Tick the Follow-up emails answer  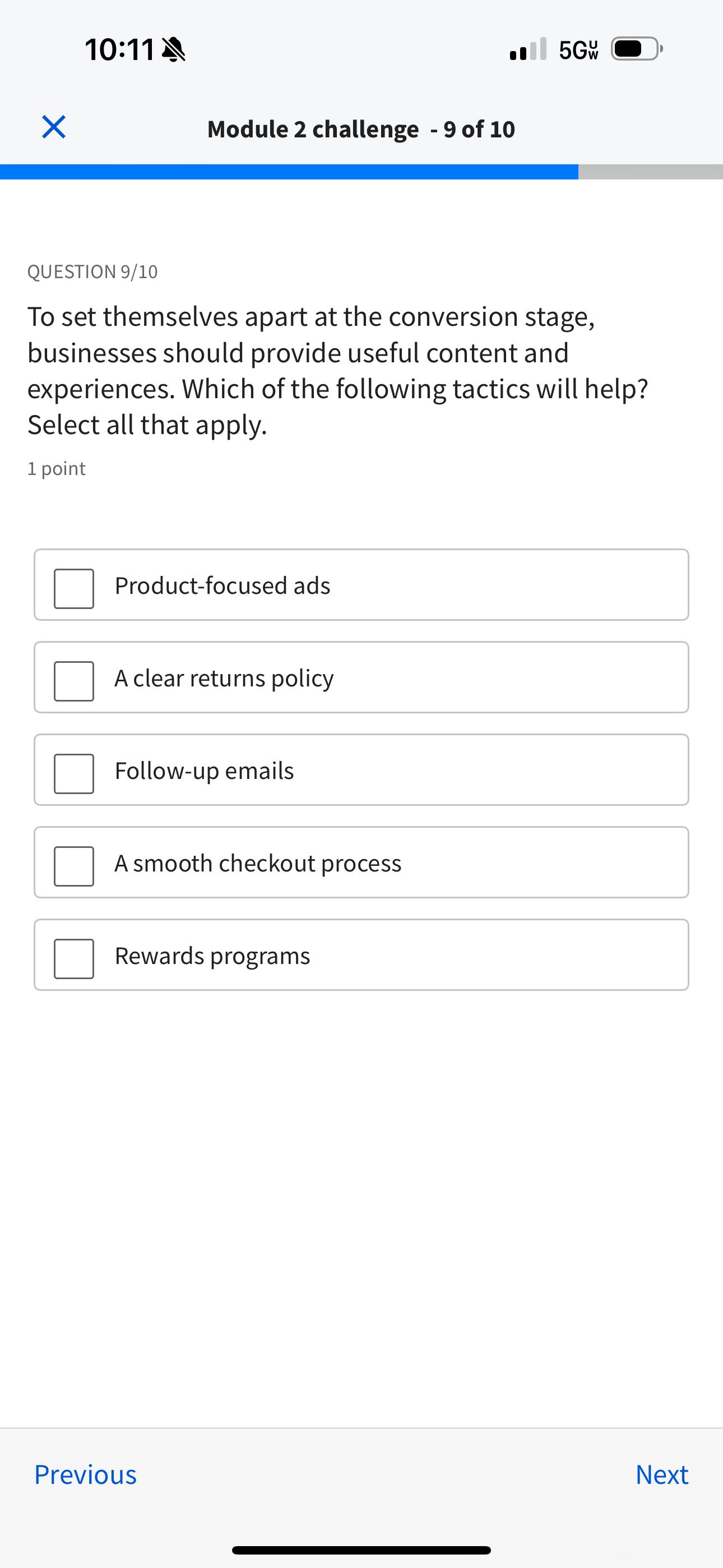[x=73, y=773]
